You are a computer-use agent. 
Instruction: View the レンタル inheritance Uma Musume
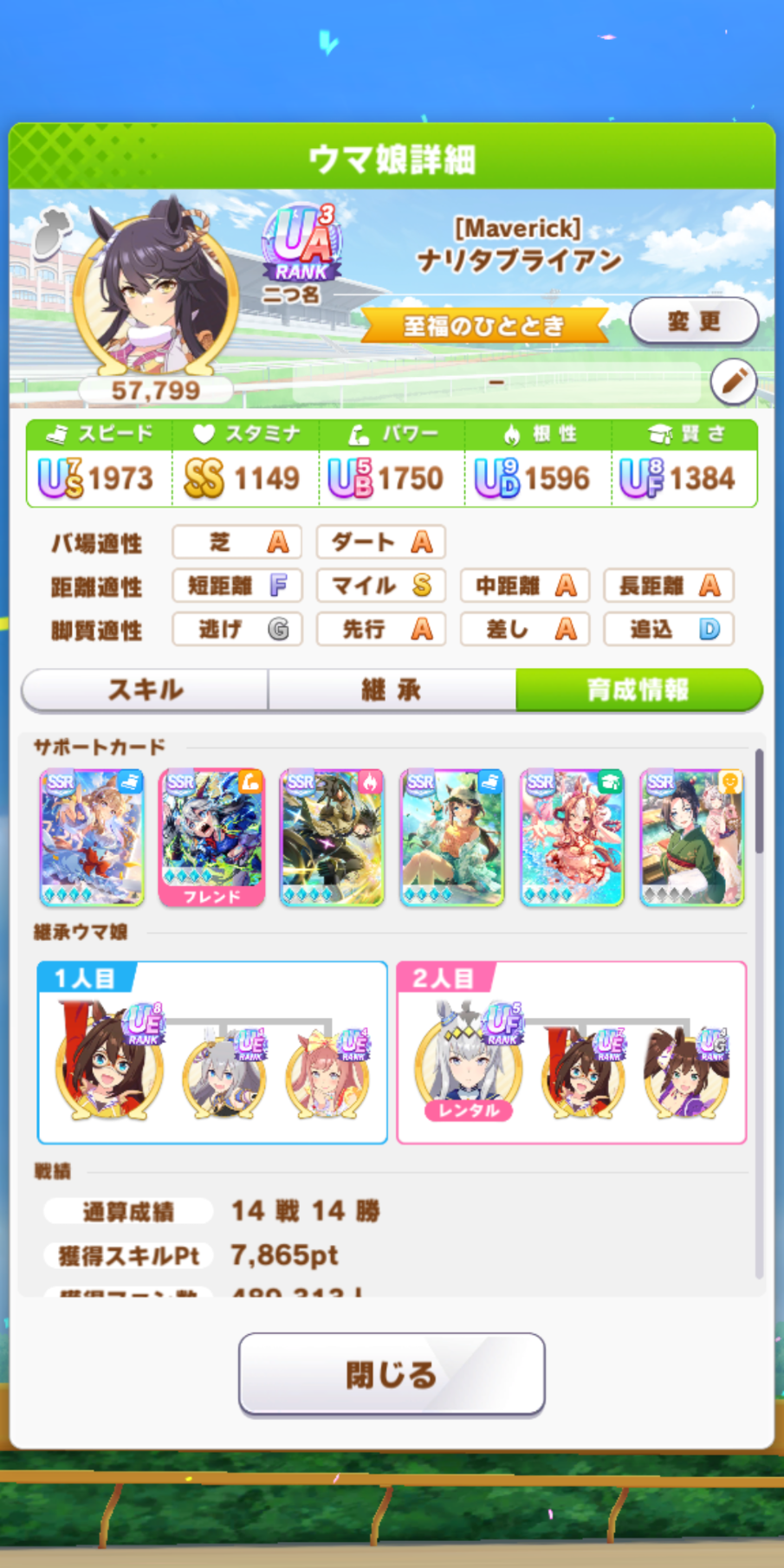pos(469,1065)
